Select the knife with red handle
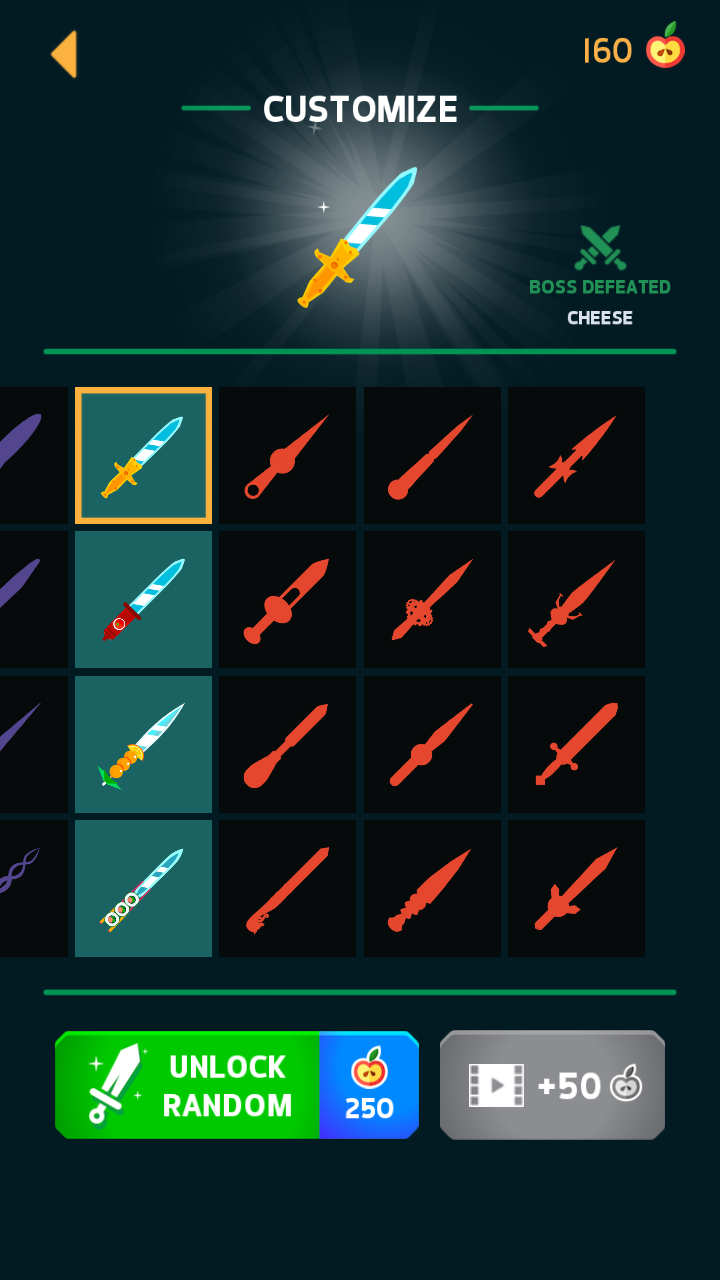Image resolution: width=720 pixels, height=1280 pixels. [143, 599]
